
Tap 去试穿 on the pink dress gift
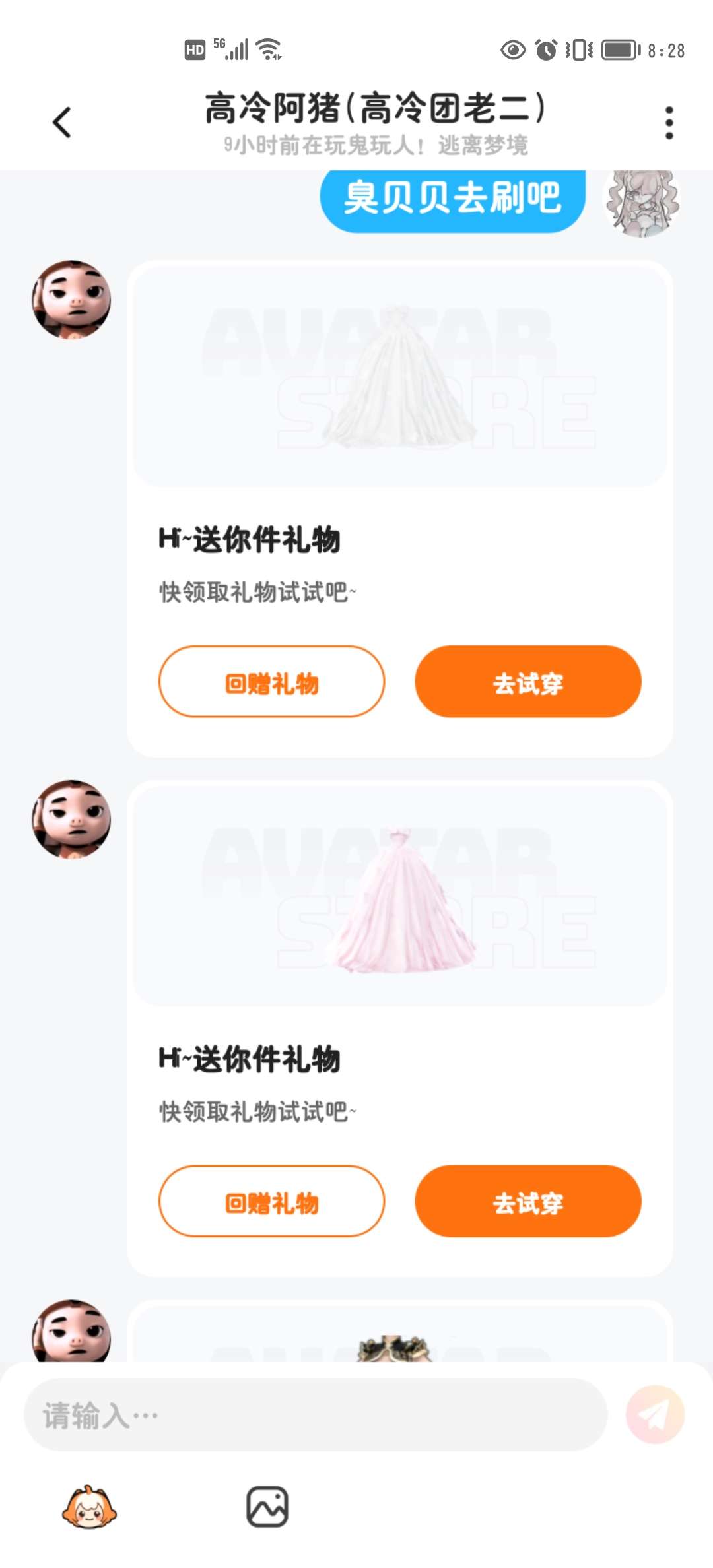click(527, 1201)
